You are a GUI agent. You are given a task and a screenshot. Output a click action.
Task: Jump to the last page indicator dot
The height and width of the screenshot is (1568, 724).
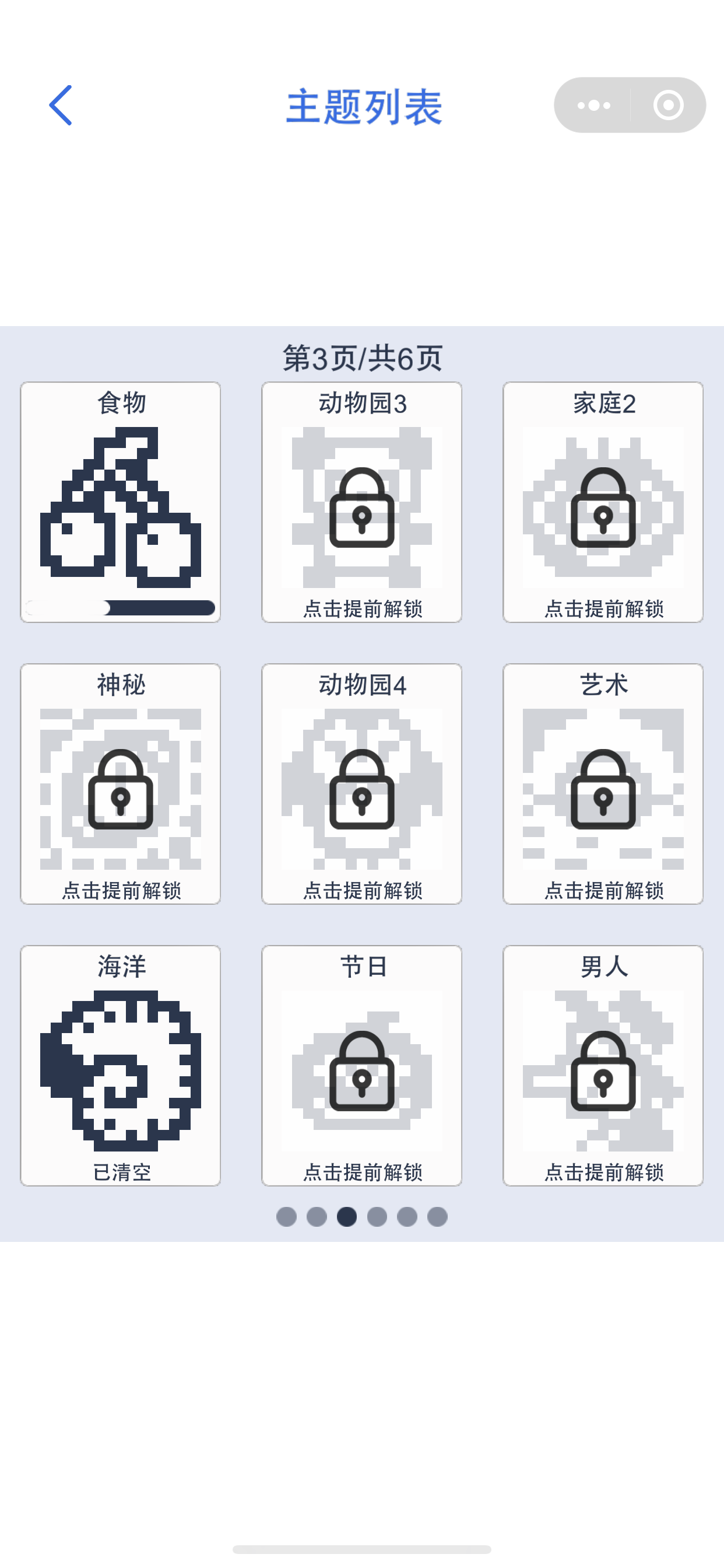point(437,1217)
